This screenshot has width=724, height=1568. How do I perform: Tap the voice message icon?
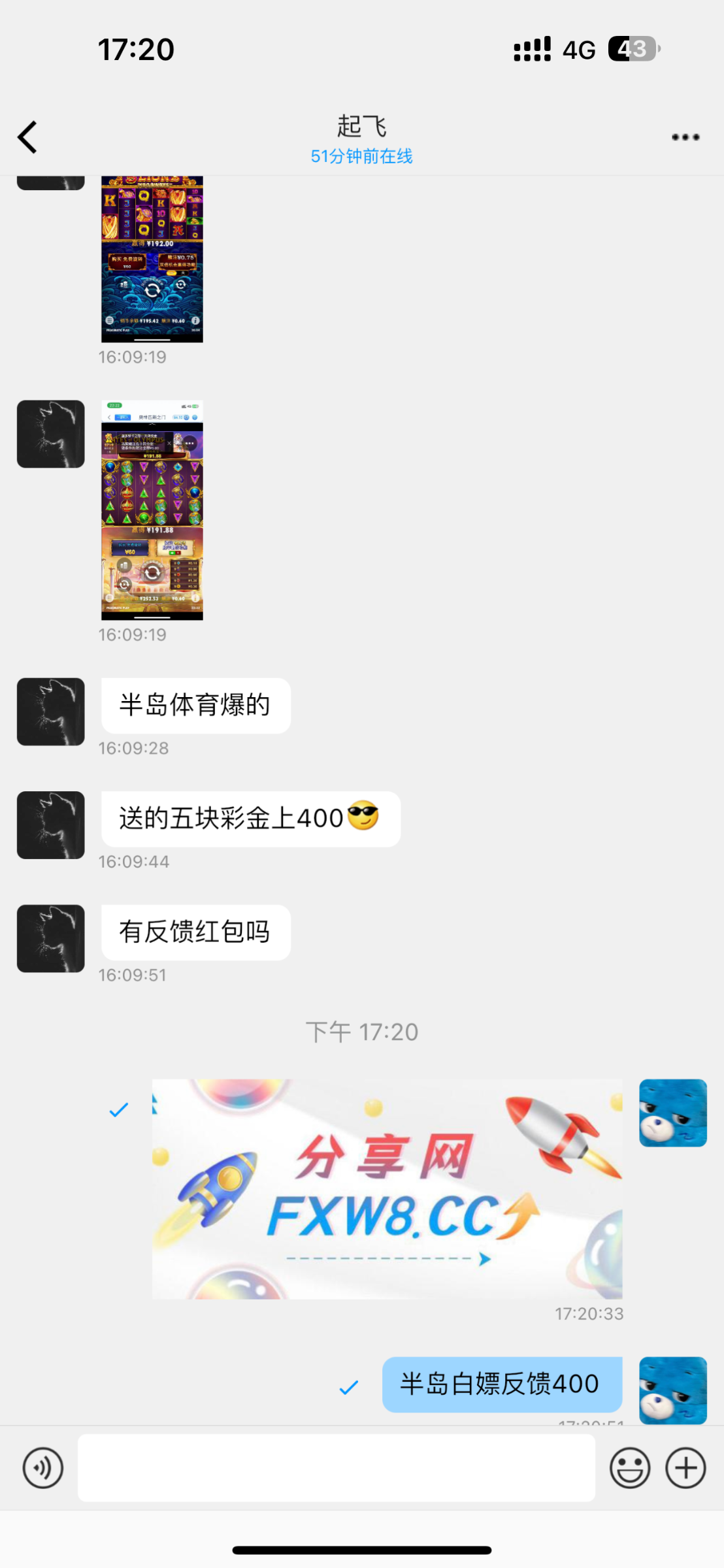point(43,1468)
